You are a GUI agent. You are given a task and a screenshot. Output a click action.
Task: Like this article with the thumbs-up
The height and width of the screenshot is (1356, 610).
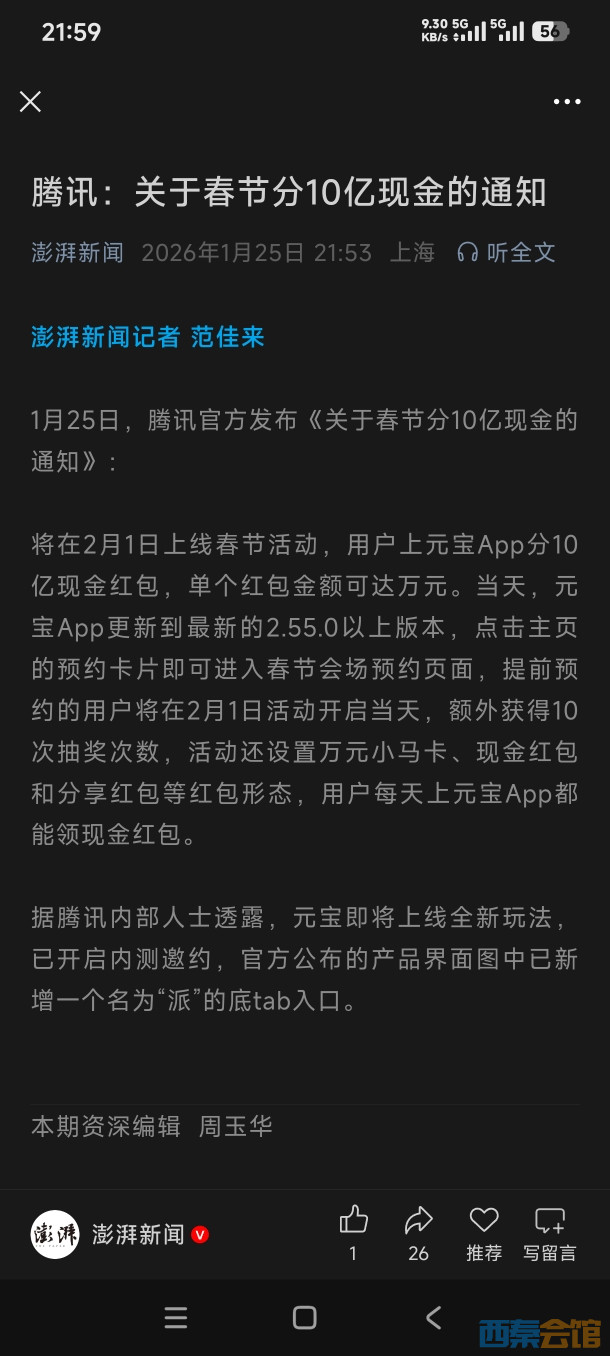(353, 1220)
